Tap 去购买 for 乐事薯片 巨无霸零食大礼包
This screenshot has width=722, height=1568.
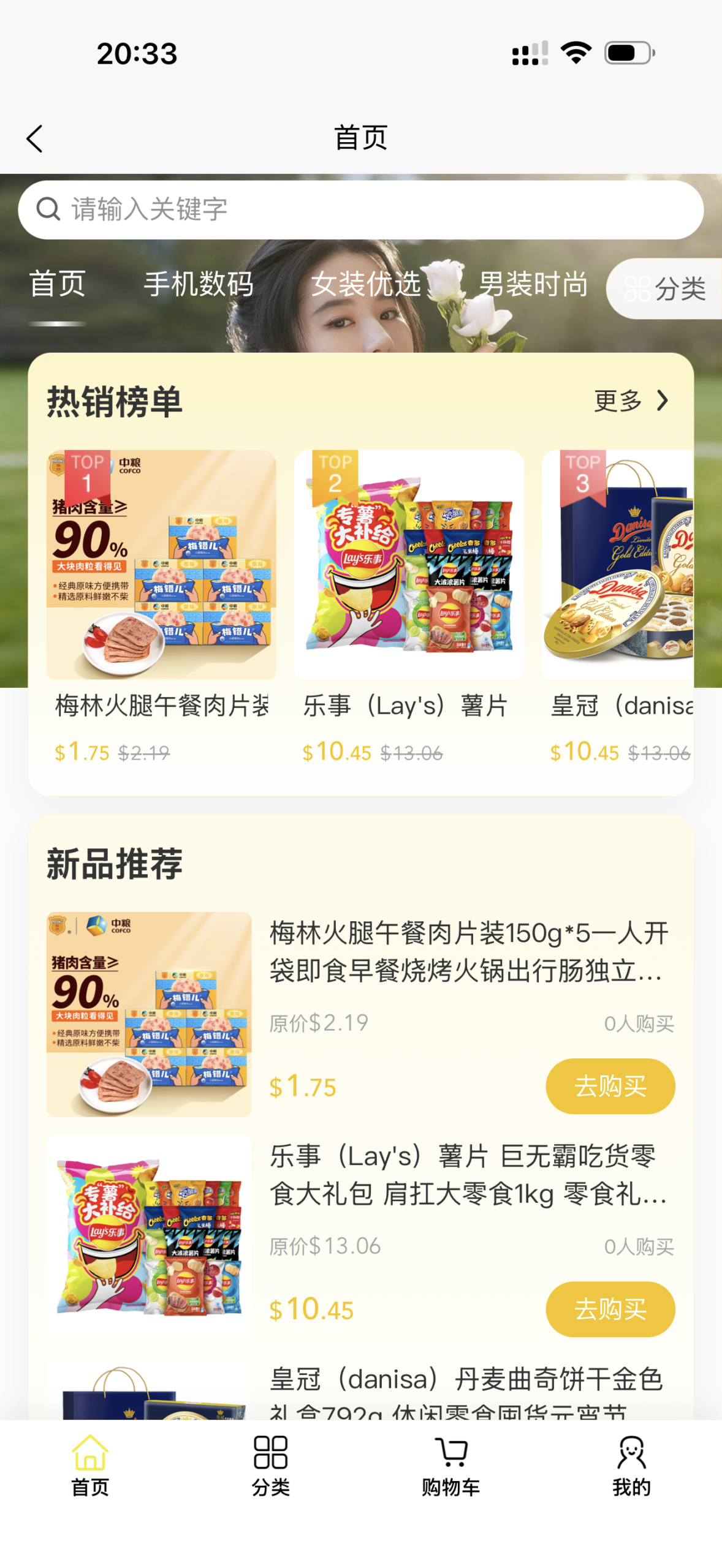coord(610,1309)
